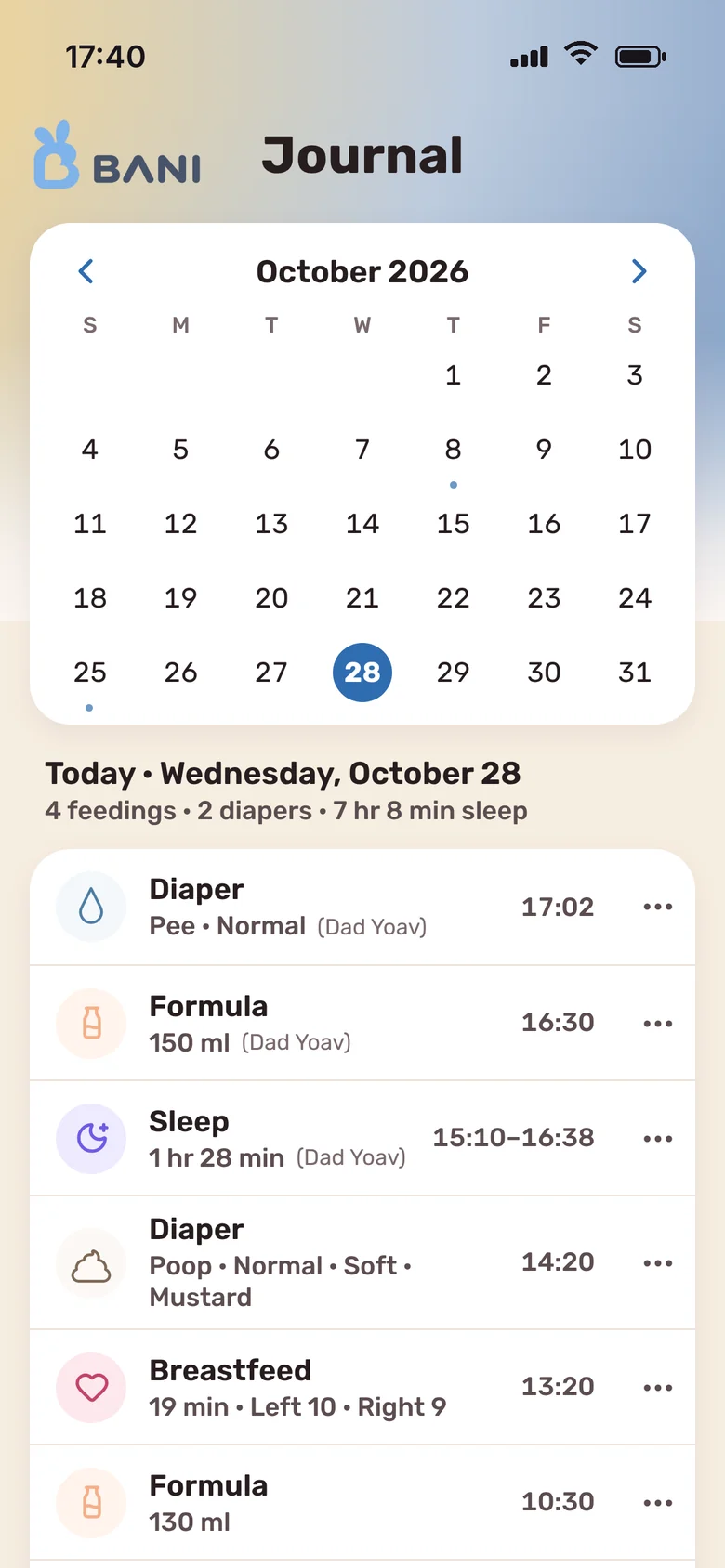
Task: Open the Breastfeed 19 min entry
Action: 362,1387
